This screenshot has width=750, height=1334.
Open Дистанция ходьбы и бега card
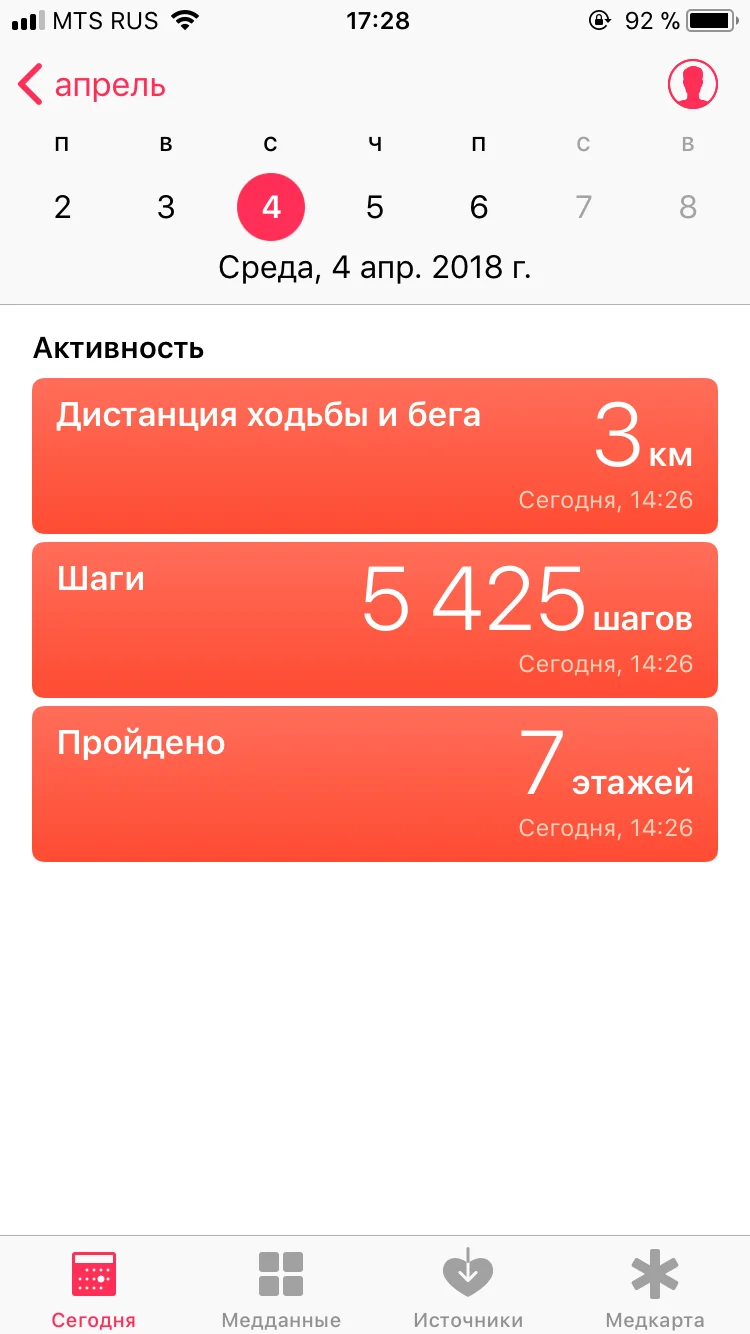375,456
